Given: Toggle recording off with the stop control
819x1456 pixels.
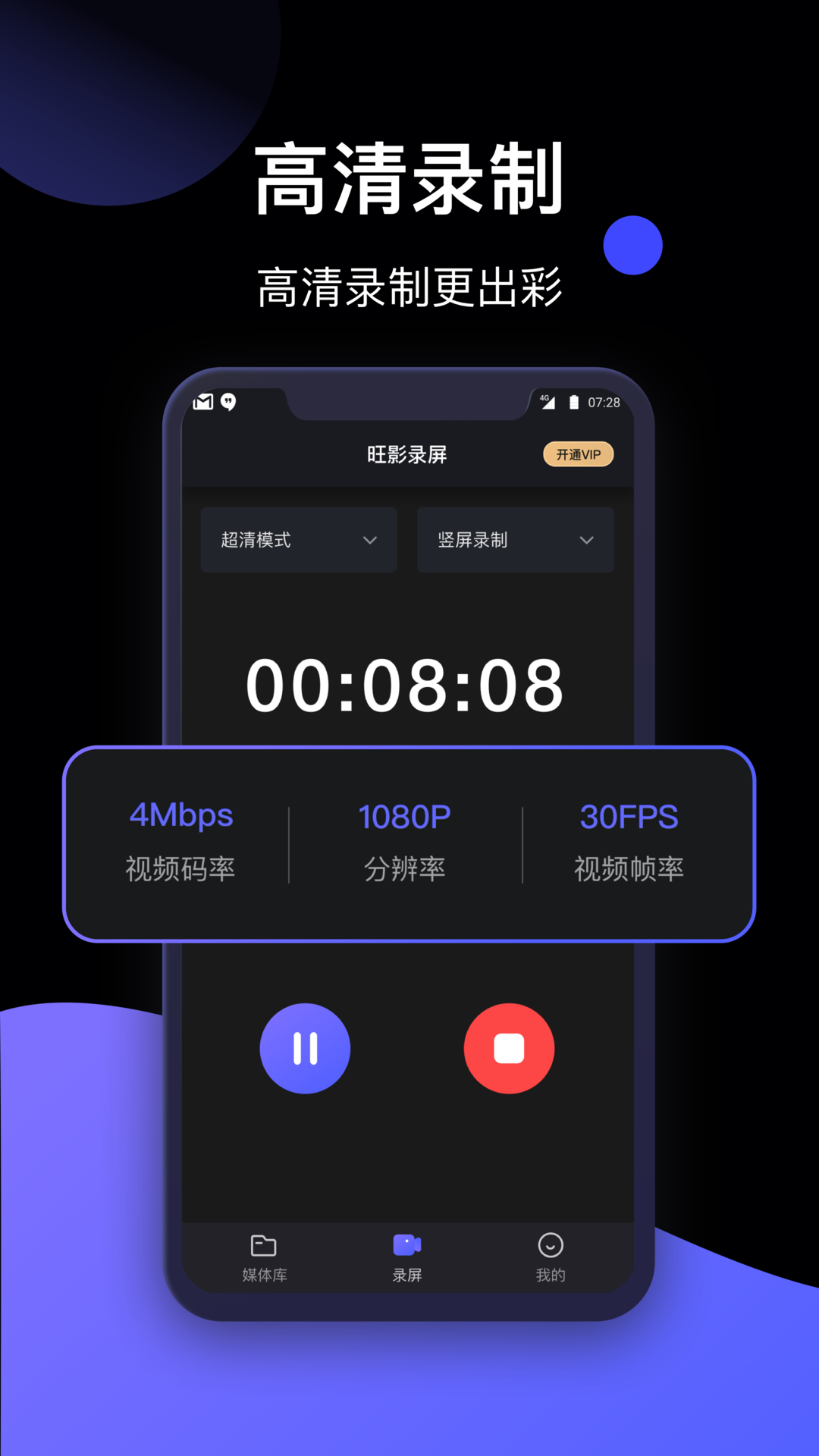Looking at the screenshot, I should click(510, 1046).
